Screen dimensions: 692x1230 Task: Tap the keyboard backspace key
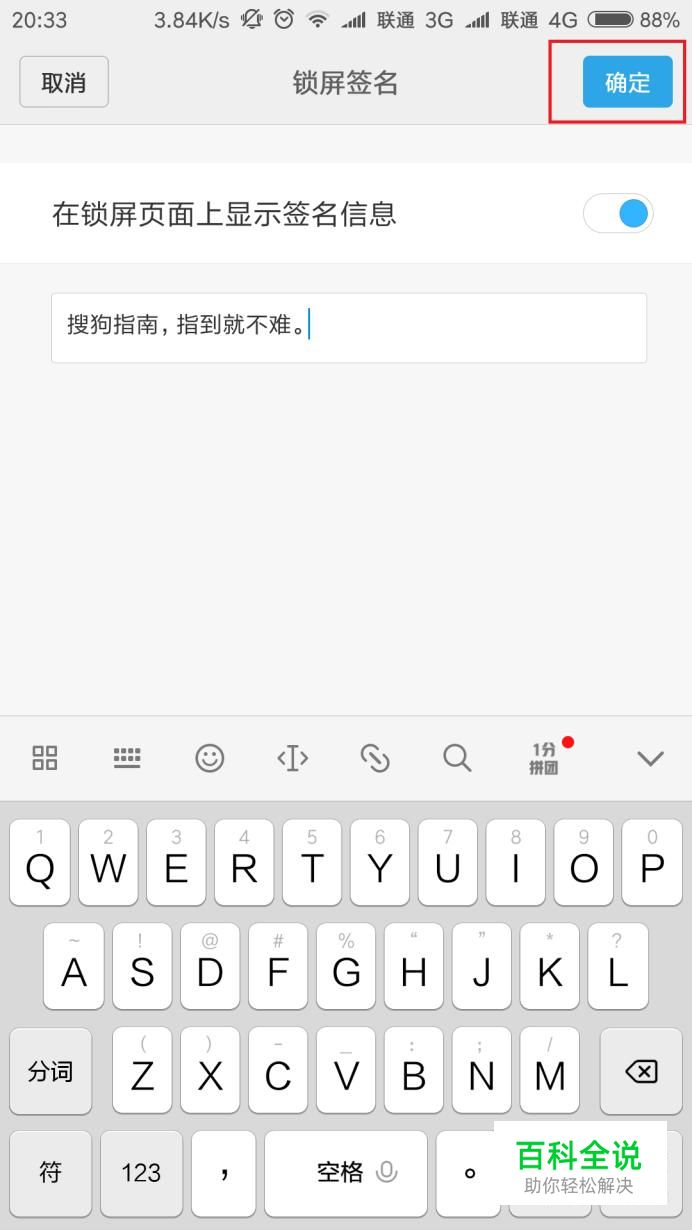641,1071
